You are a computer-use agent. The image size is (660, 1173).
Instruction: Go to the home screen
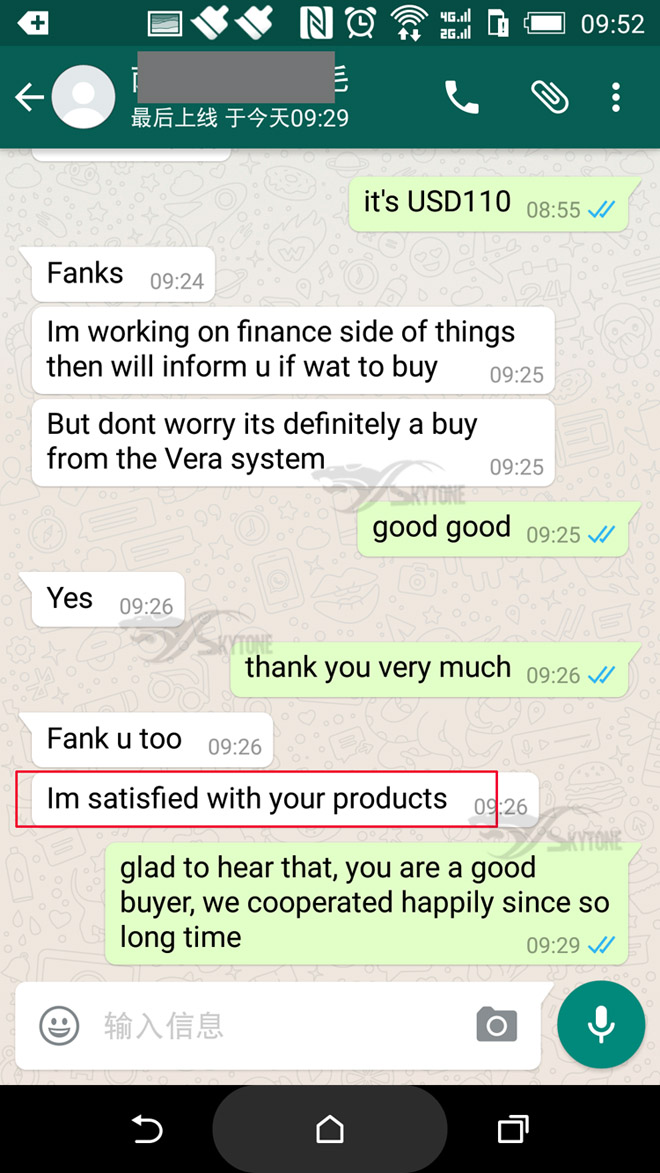[330, 1130]
